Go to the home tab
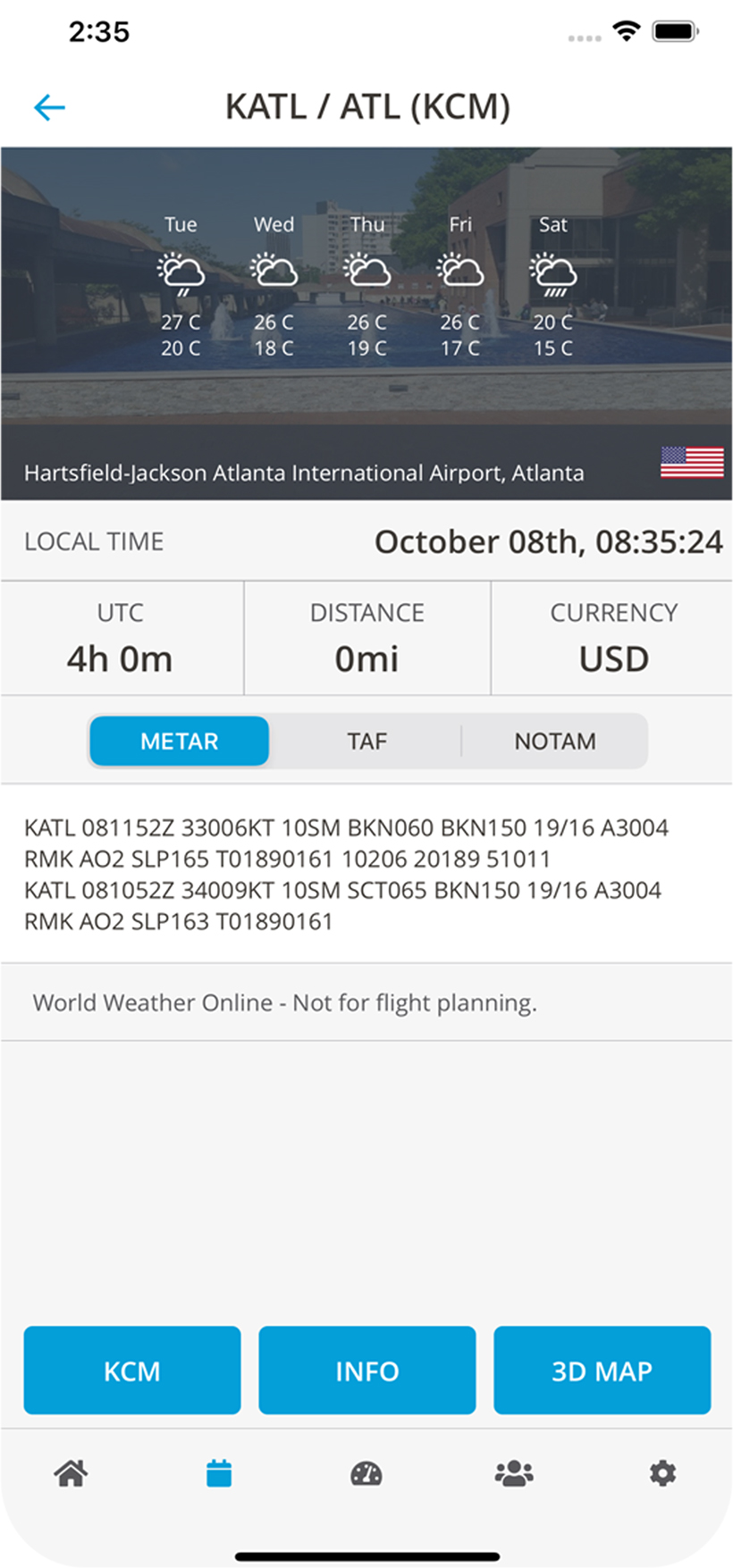The width and height of the screenshot is (733, 1568). [x=72, y=1473]
